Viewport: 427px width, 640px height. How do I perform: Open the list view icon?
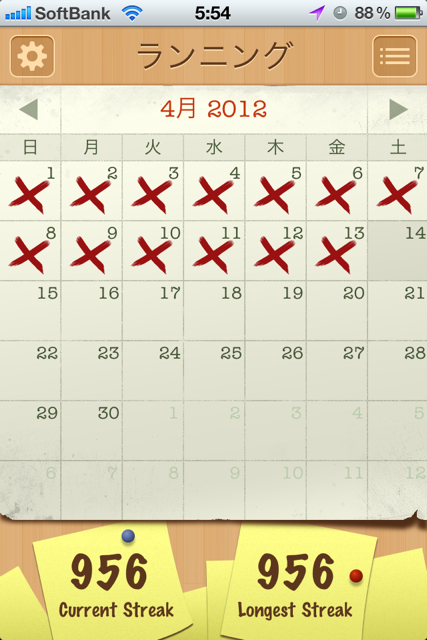click(394, 56)
